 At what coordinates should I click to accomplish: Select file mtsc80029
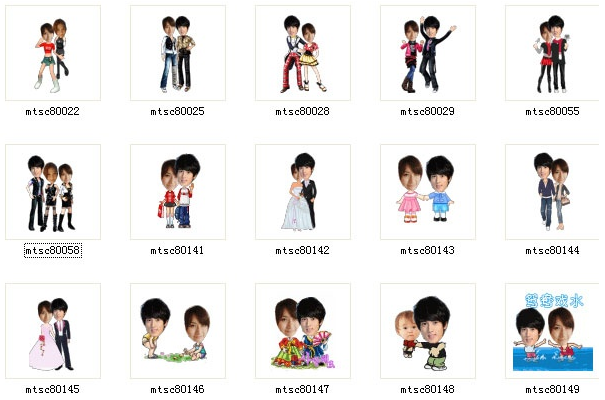(x=428, y=53)
